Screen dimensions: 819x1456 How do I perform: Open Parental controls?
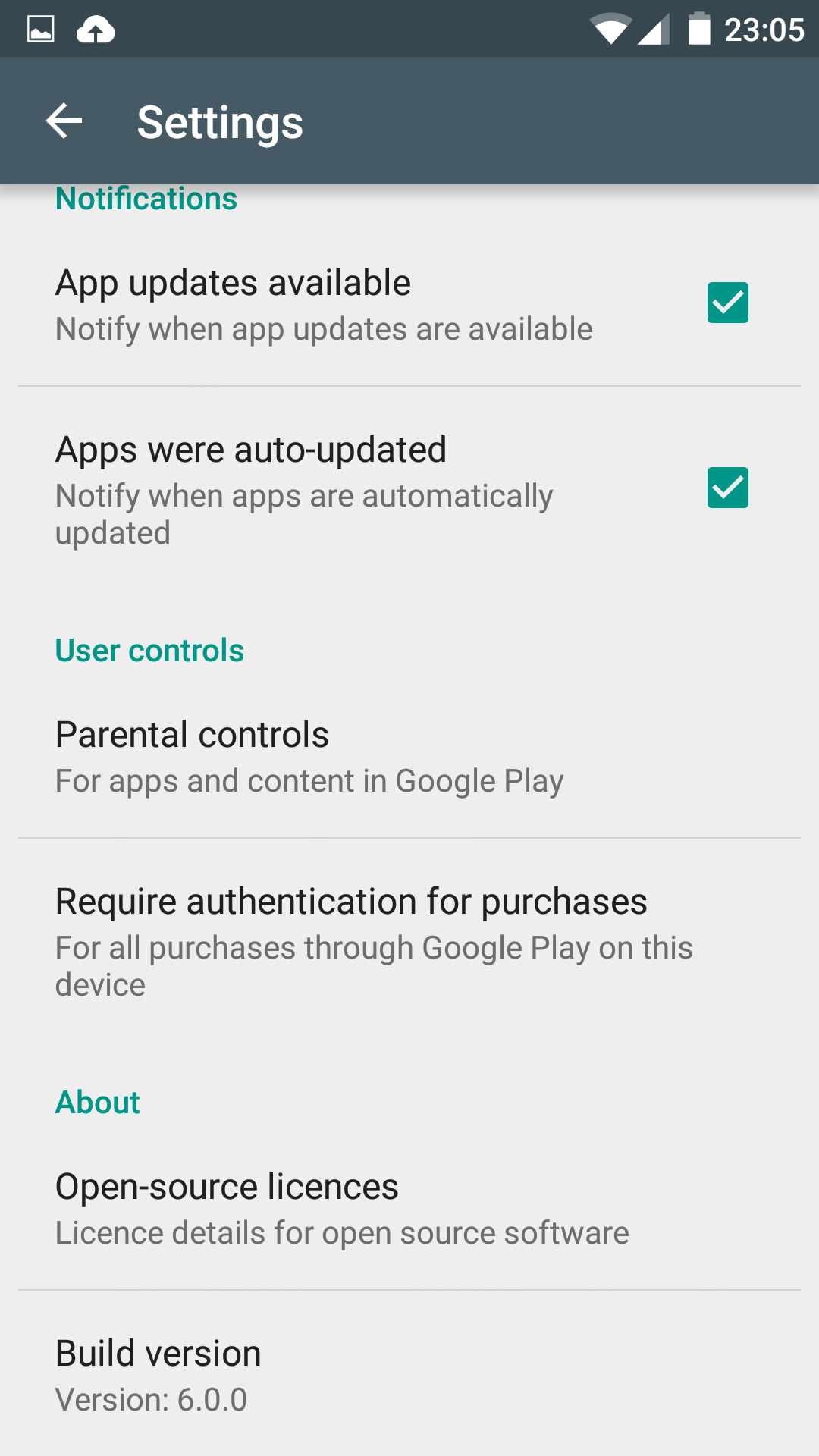409,756
